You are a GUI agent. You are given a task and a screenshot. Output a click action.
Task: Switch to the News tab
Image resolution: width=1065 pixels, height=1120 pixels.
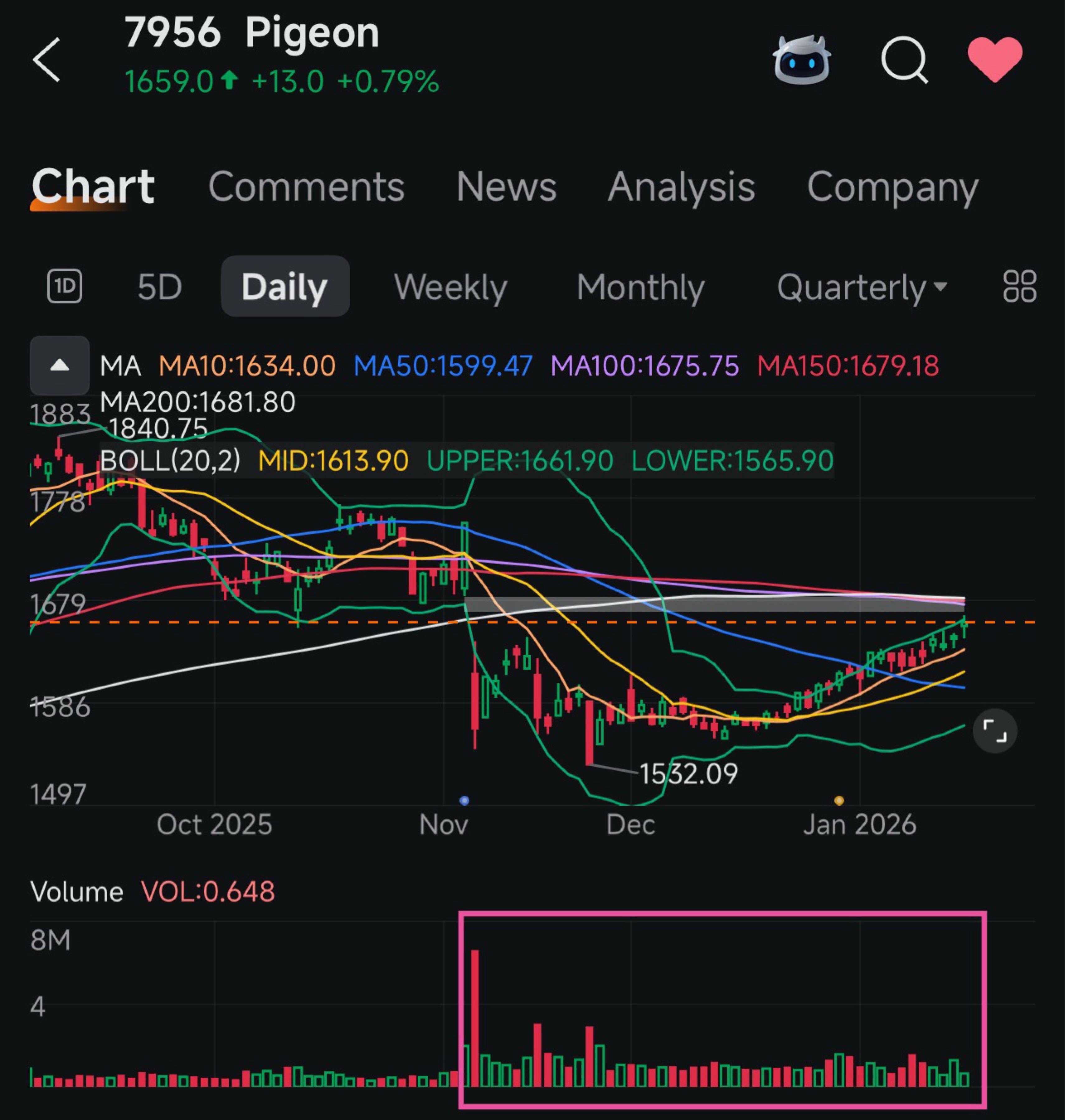click(506, 187)
